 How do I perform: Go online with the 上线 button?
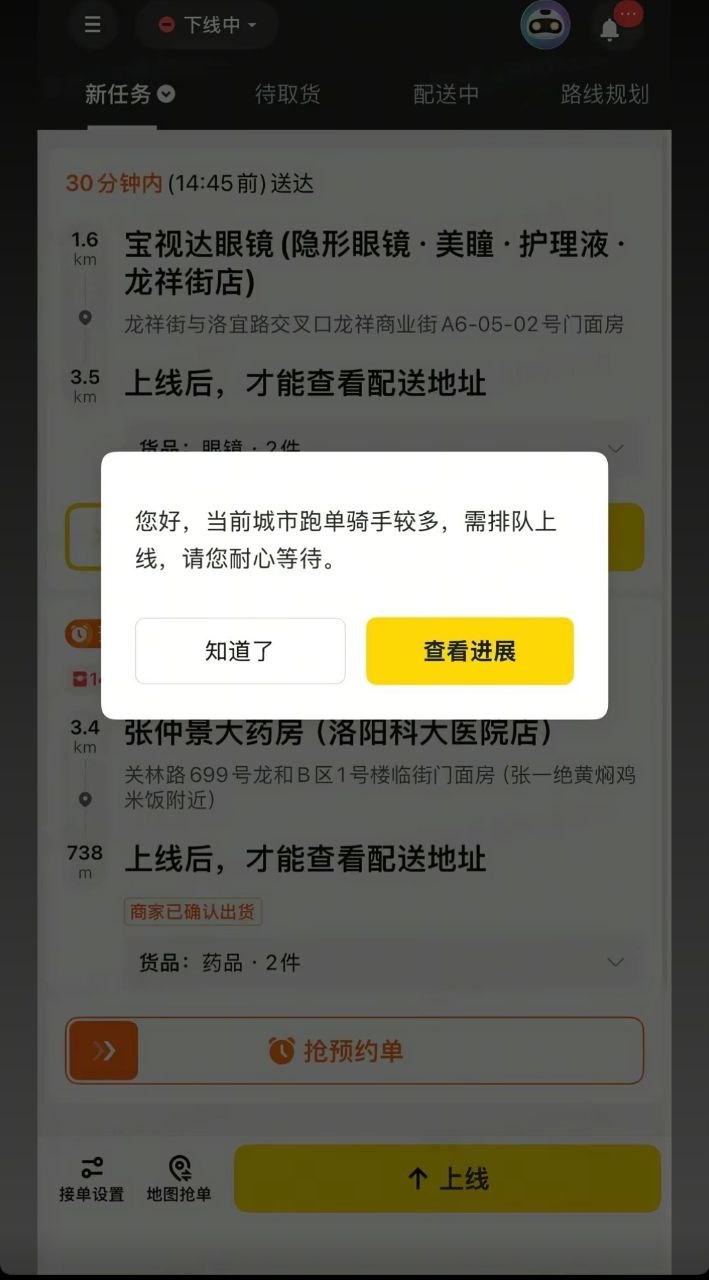pyautogui.click(x=448, y=1179)
